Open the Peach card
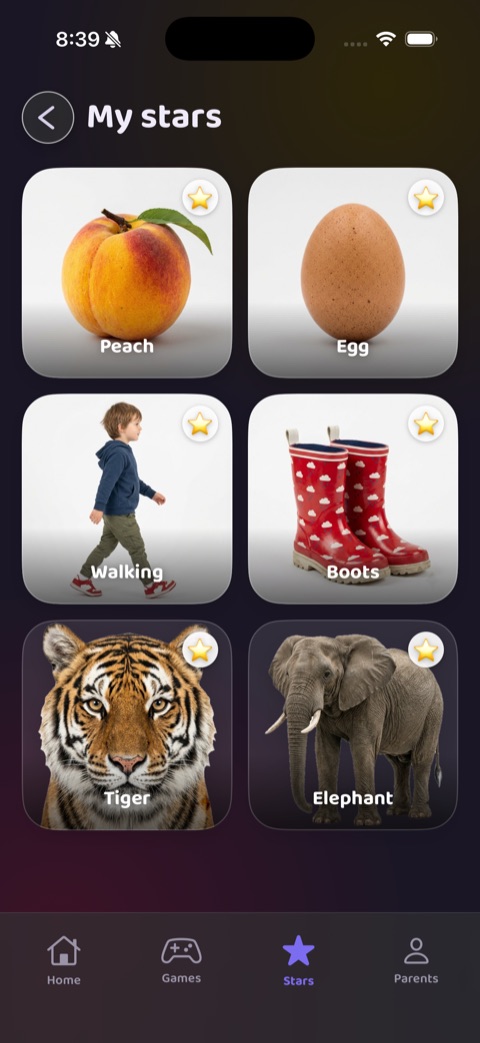The height and width of the screenshot is (1043, 480). pos(127,273)
